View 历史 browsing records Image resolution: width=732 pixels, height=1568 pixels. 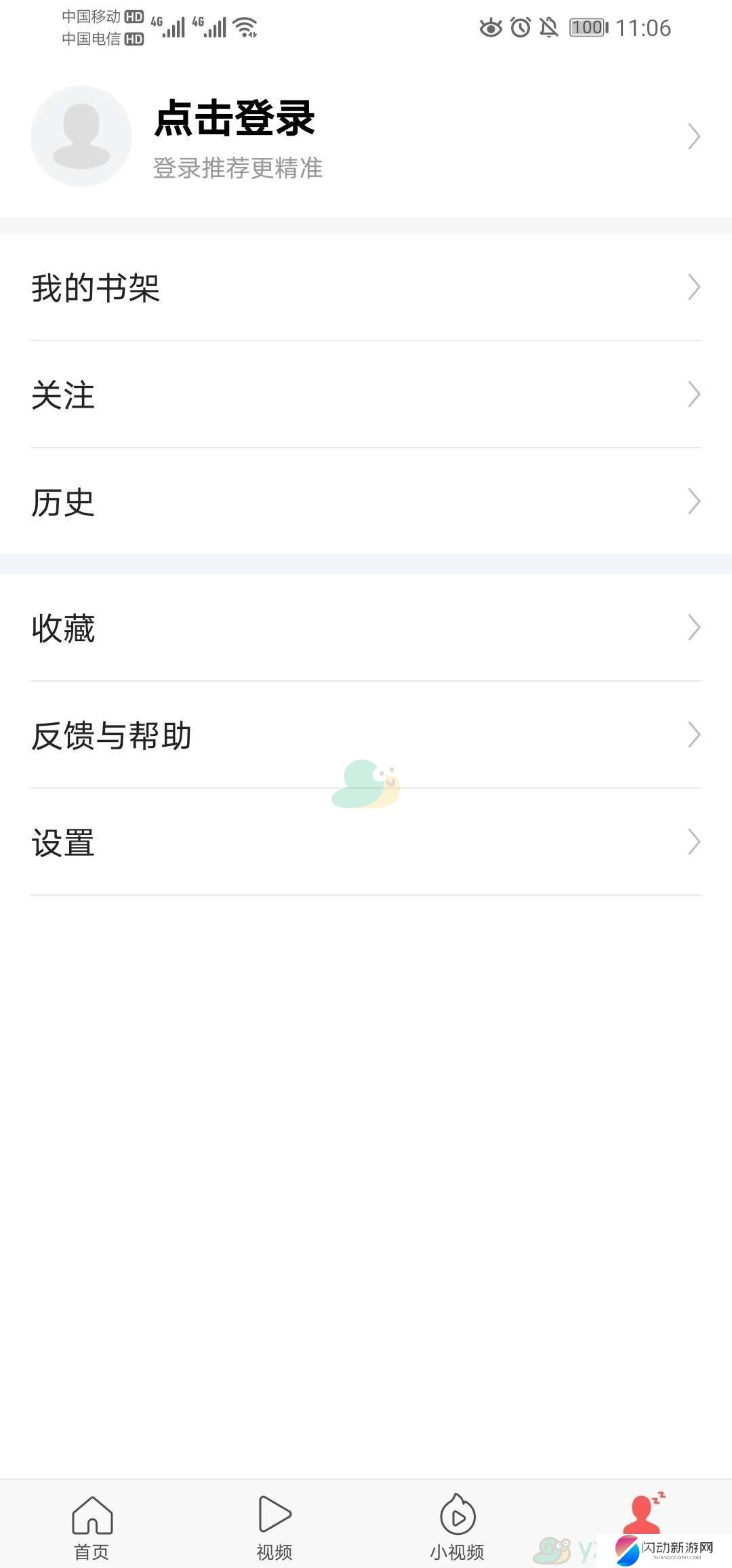click(x=366, y=502)
